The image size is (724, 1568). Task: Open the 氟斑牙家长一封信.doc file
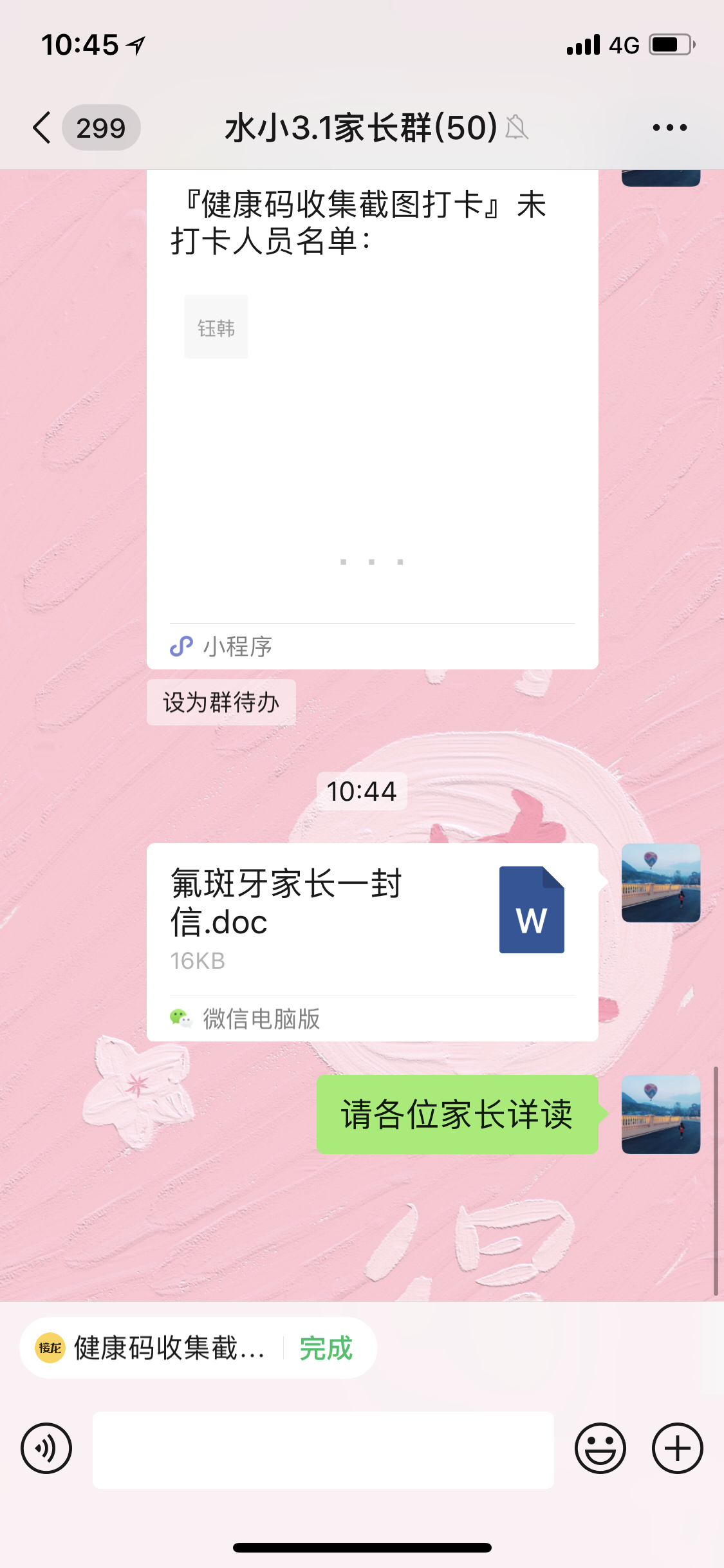tap(372, 920)
